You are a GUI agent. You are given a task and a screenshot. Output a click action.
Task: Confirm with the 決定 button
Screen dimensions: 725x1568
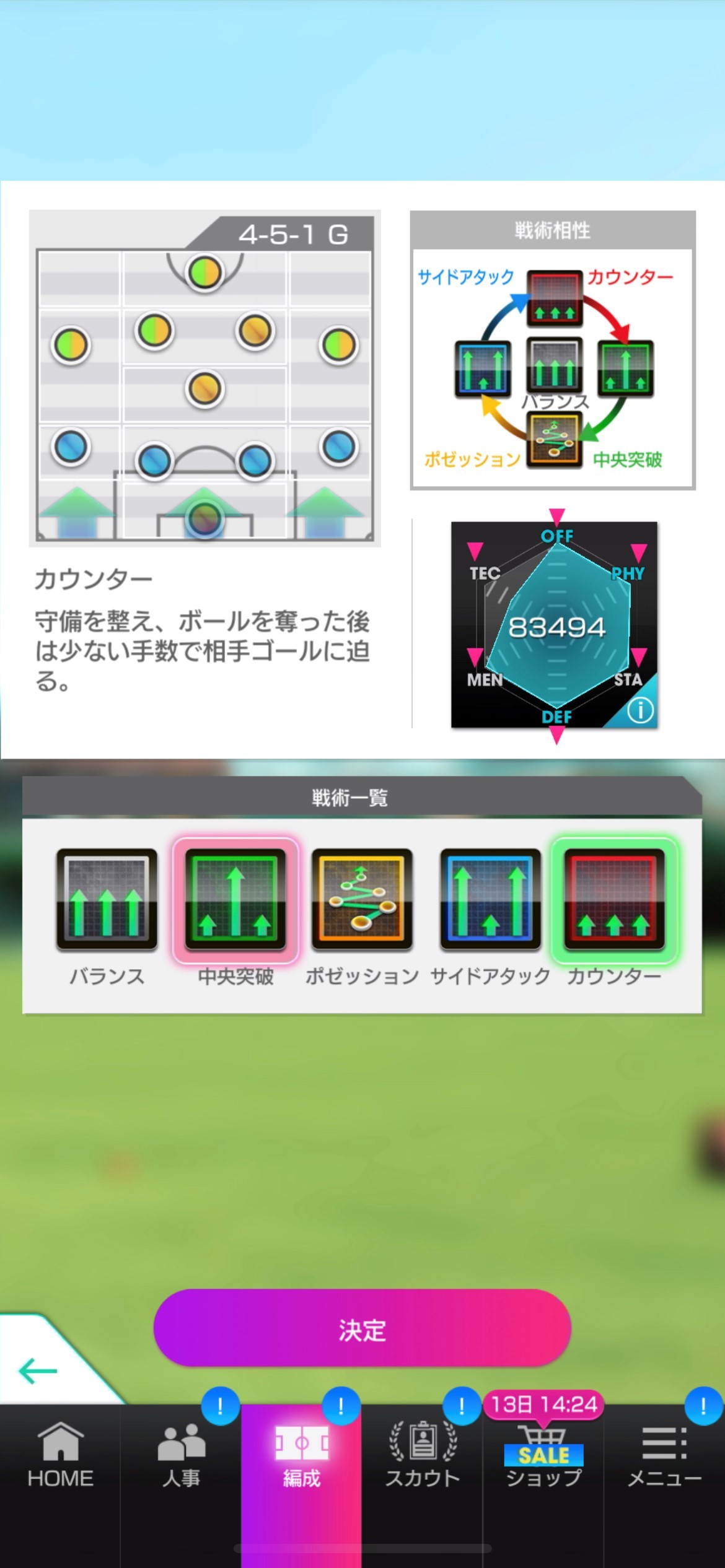click(362, 1330)
